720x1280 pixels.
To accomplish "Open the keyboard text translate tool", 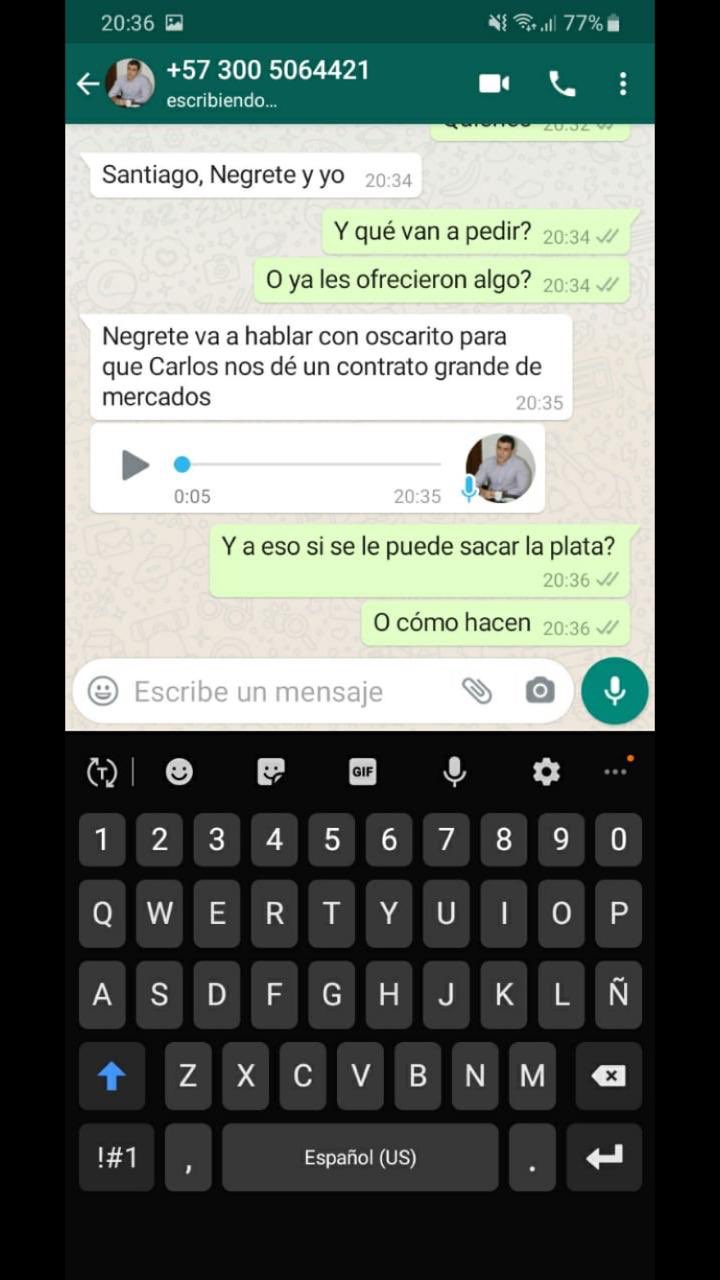I will 102,772.
